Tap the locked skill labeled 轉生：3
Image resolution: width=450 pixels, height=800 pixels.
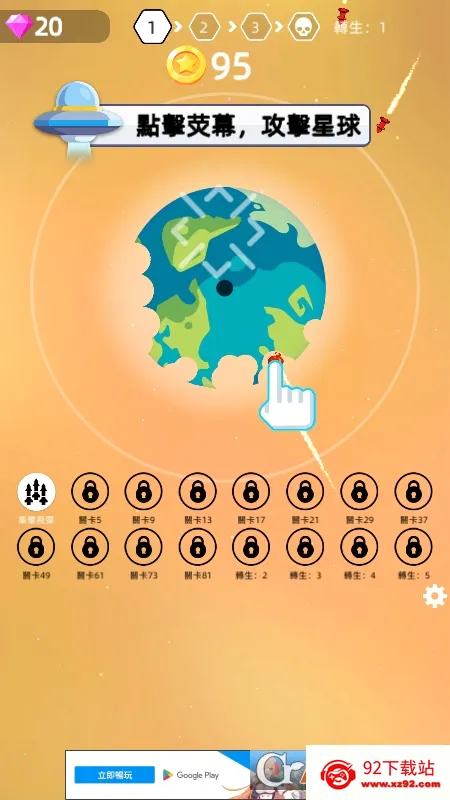(x=305, y=547)
